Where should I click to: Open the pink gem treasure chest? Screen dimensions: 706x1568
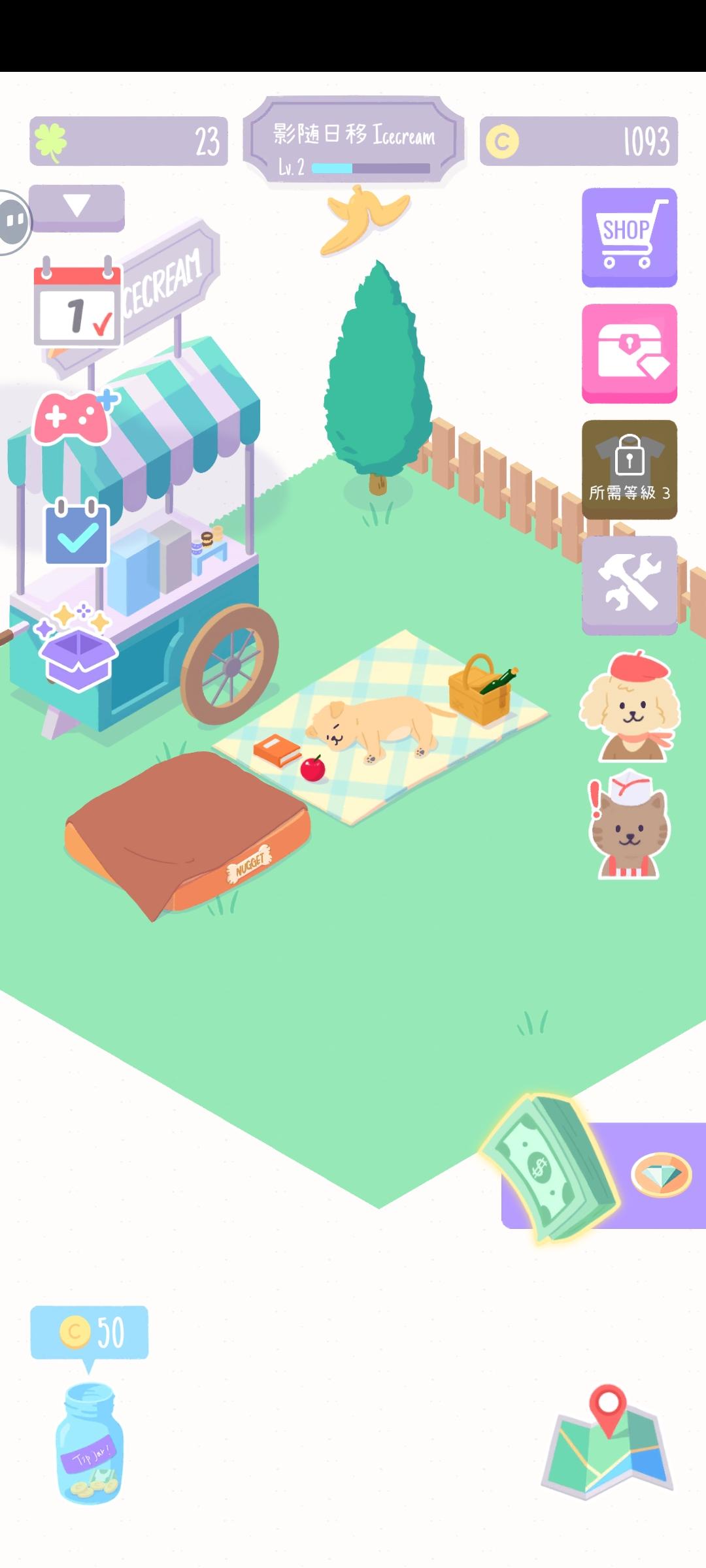tap(629, 353)
